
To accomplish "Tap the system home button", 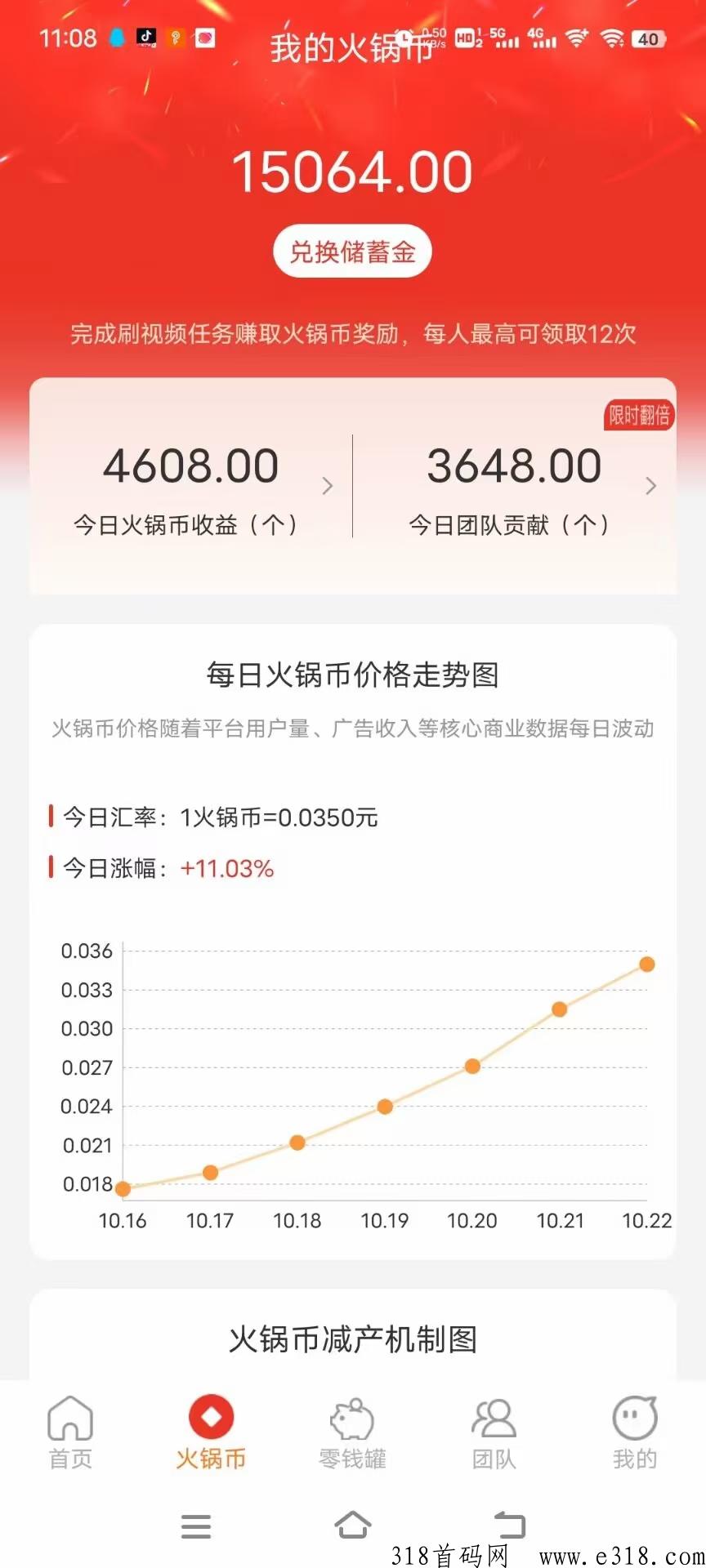I will [353, 1525].
